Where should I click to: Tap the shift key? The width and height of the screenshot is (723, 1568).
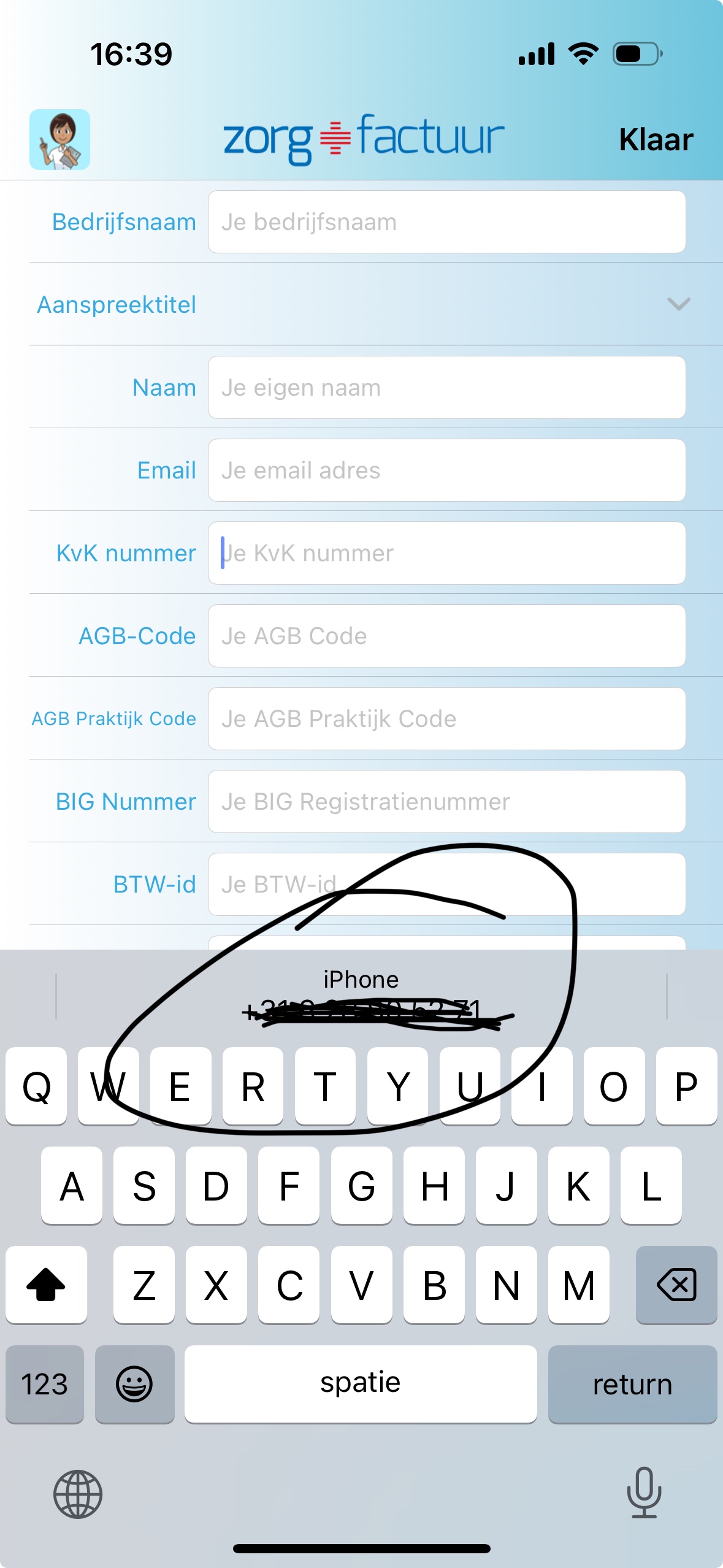(x=46, y=1285)
